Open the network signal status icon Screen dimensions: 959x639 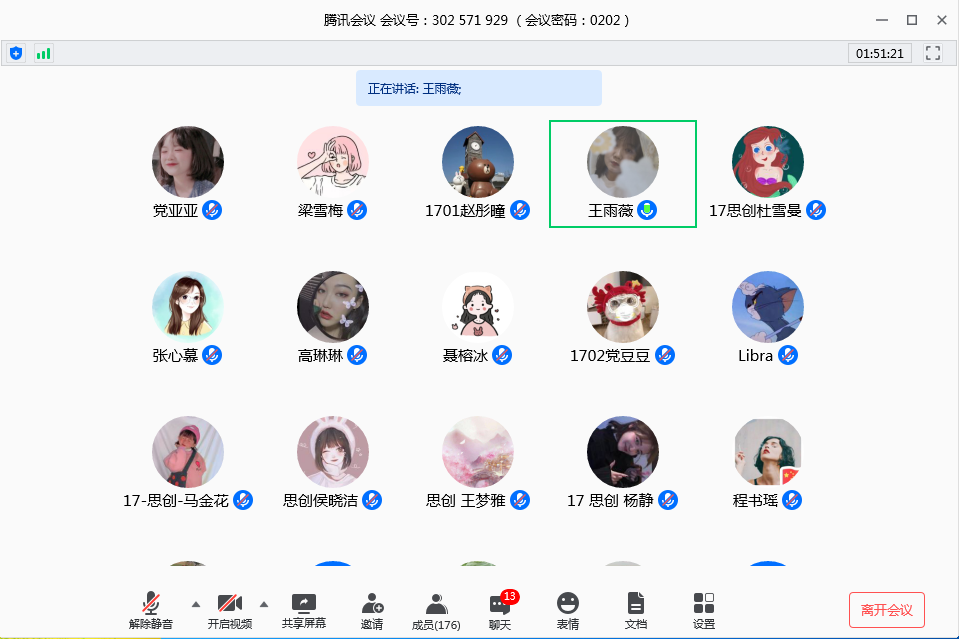click(x=43, y=53)
